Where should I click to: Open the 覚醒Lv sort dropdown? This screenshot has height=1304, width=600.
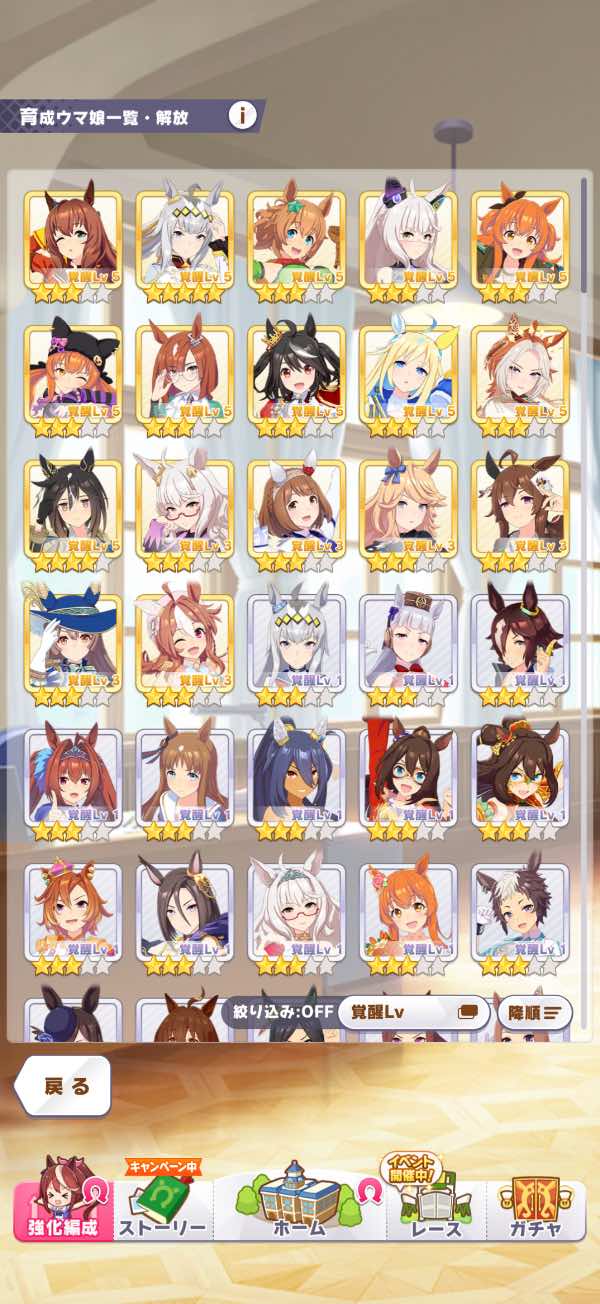coord(413,1012)
